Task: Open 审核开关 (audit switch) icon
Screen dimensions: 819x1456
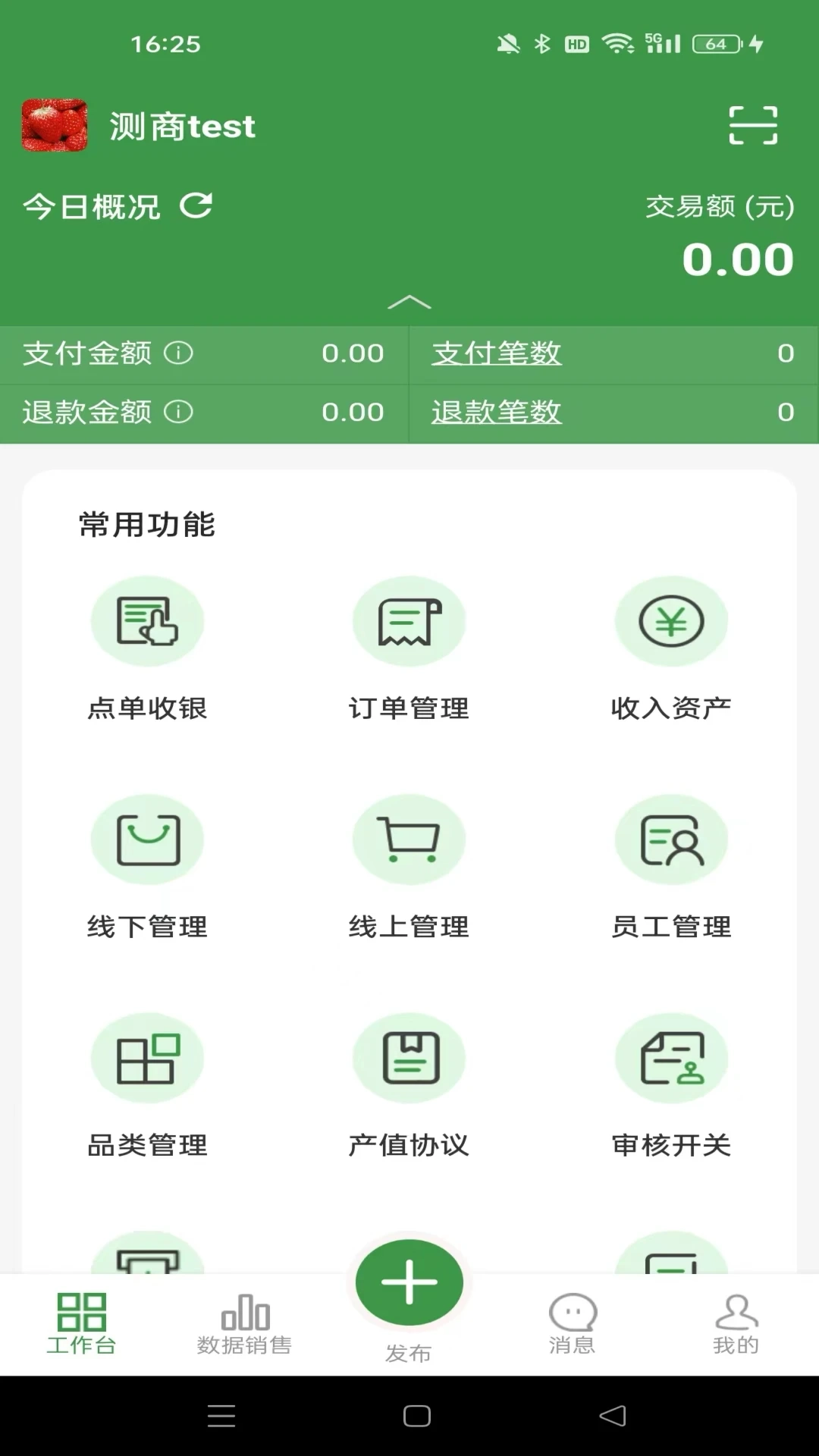Action: pyautogui.click(x=671, y=1059)
